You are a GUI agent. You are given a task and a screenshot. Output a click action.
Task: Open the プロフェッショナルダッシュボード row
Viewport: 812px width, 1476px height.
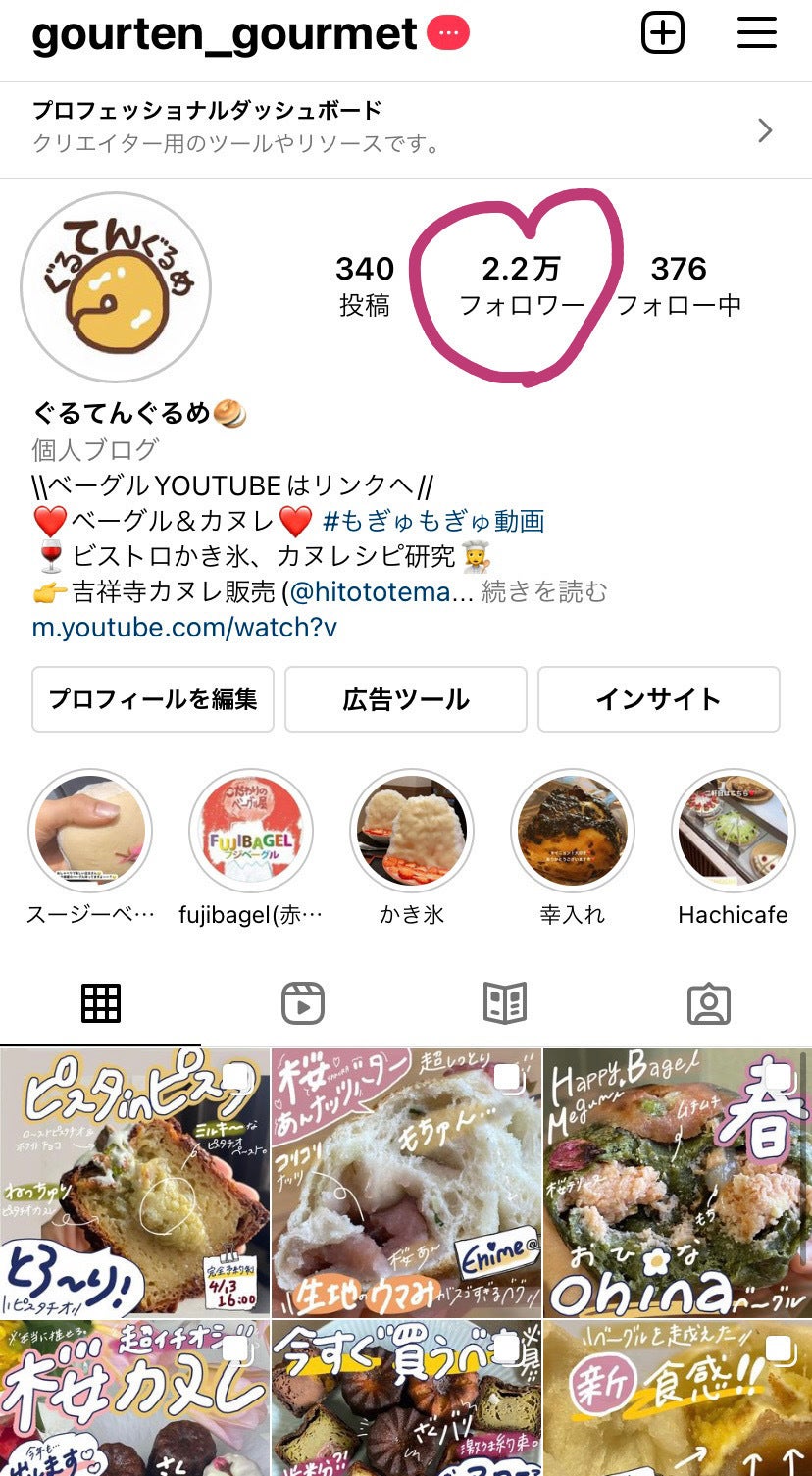406,130
